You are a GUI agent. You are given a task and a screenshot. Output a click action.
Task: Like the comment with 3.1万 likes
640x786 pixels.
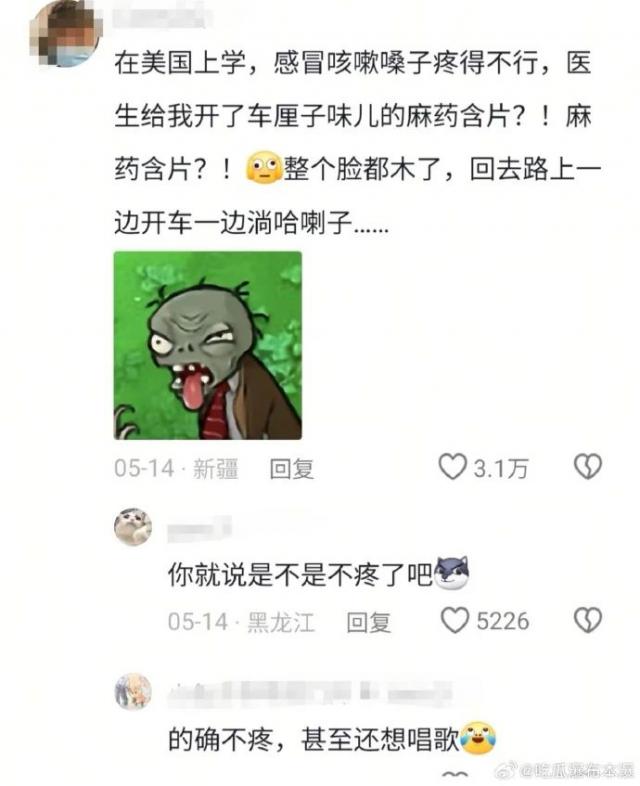click(454, 467)
